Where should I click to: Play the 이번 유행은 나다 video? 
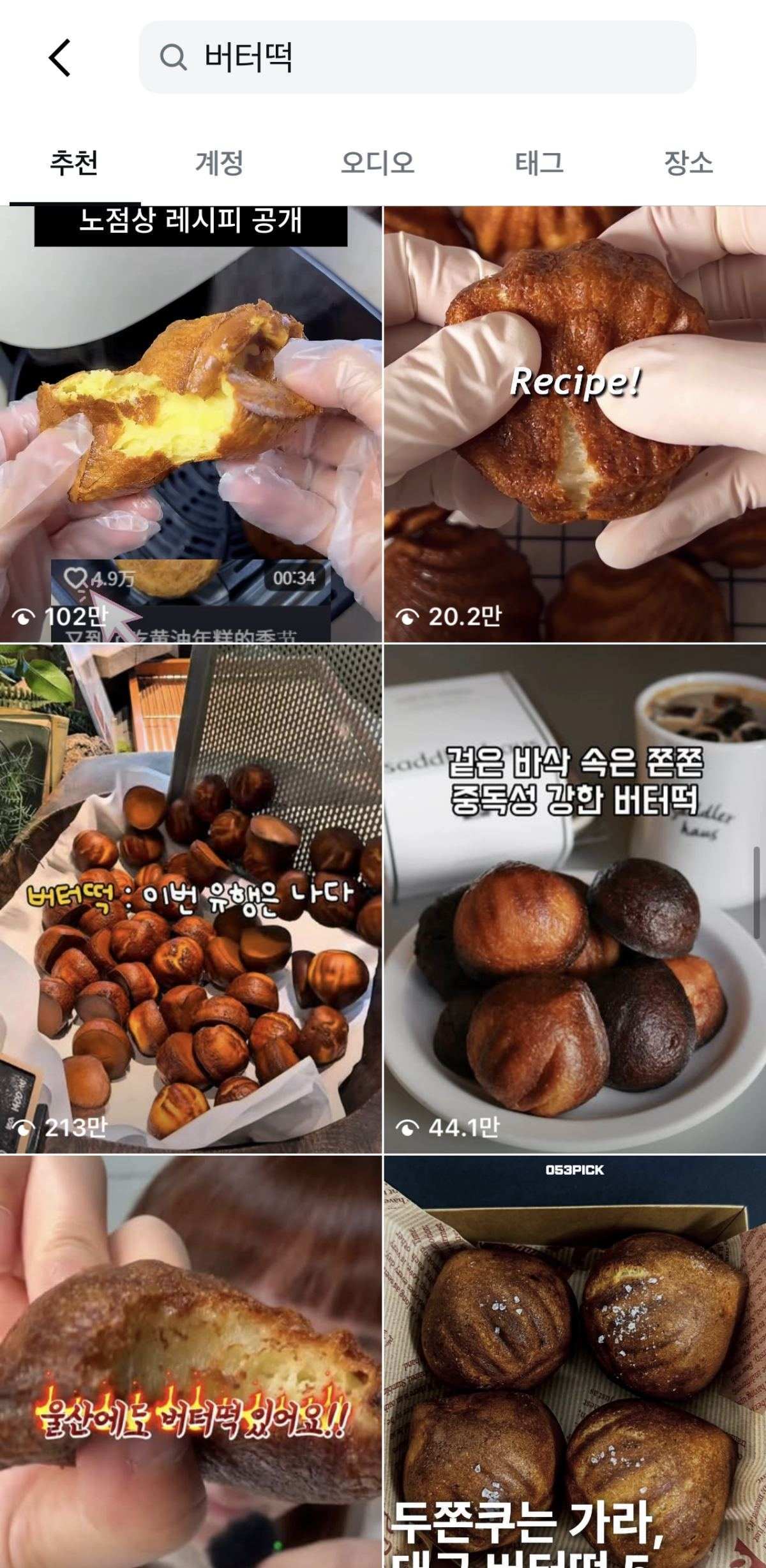tap(191, 899)
